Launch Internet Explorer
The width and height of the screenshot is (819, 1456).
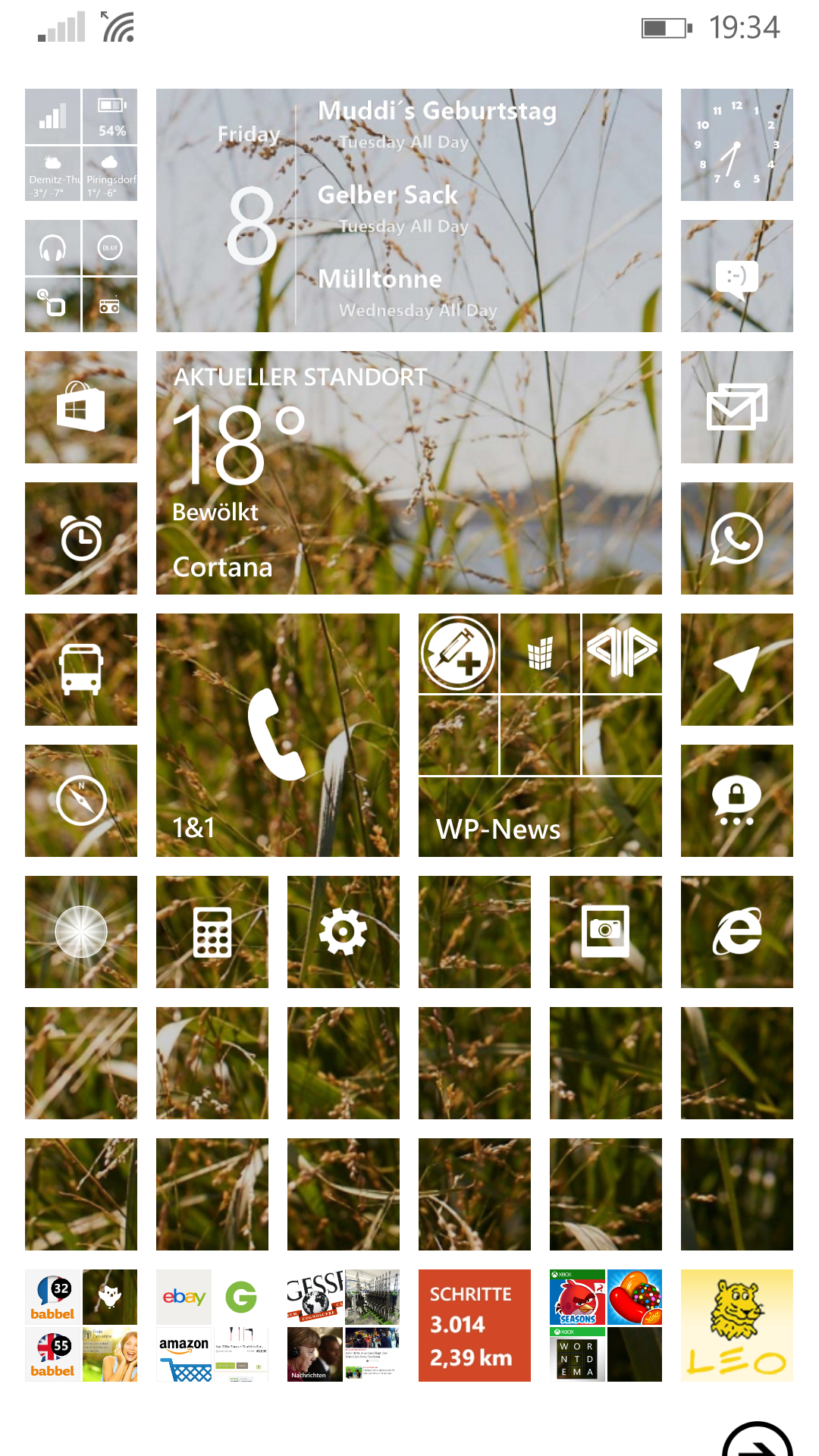pyautogui.click(x=736, y=932)
